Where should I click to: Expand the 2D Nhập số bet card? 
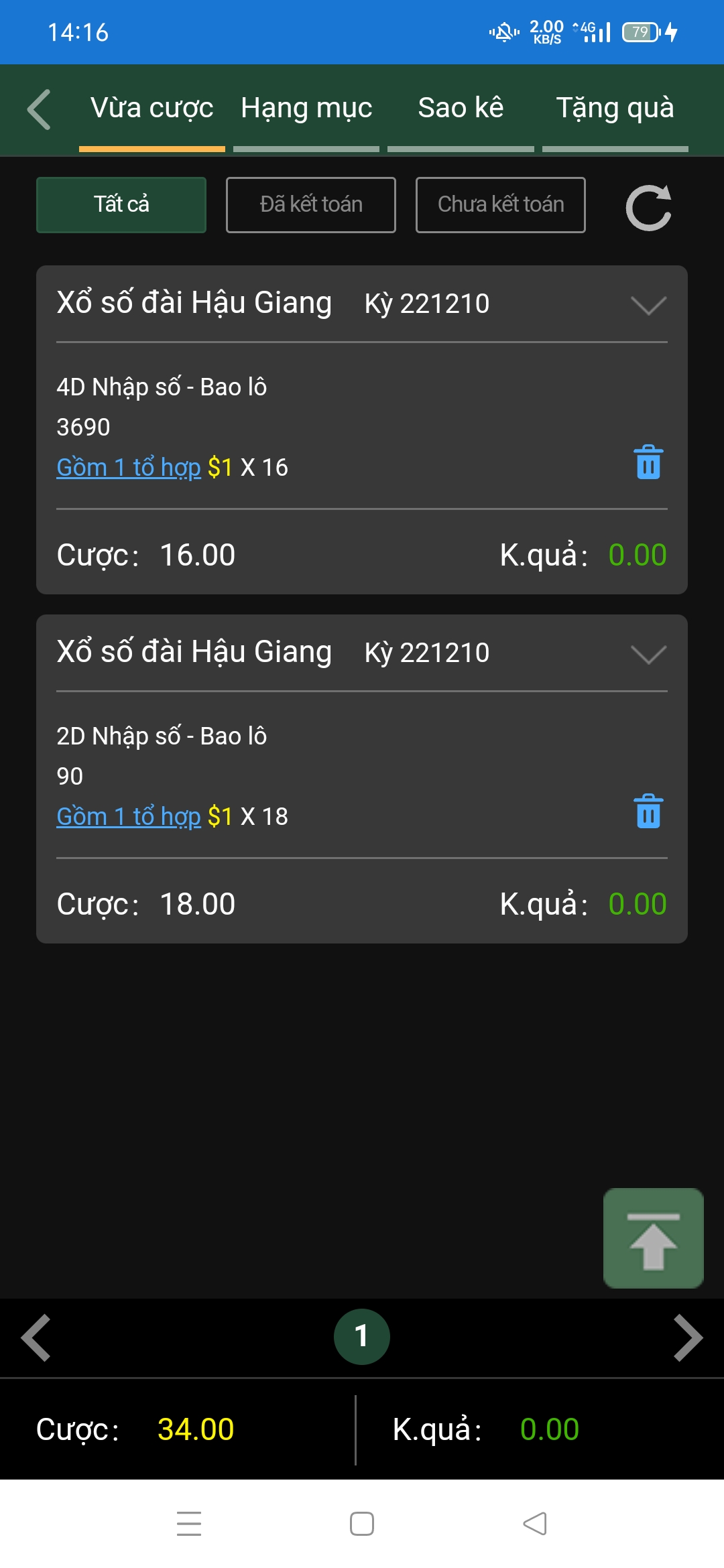click(648, 654)
